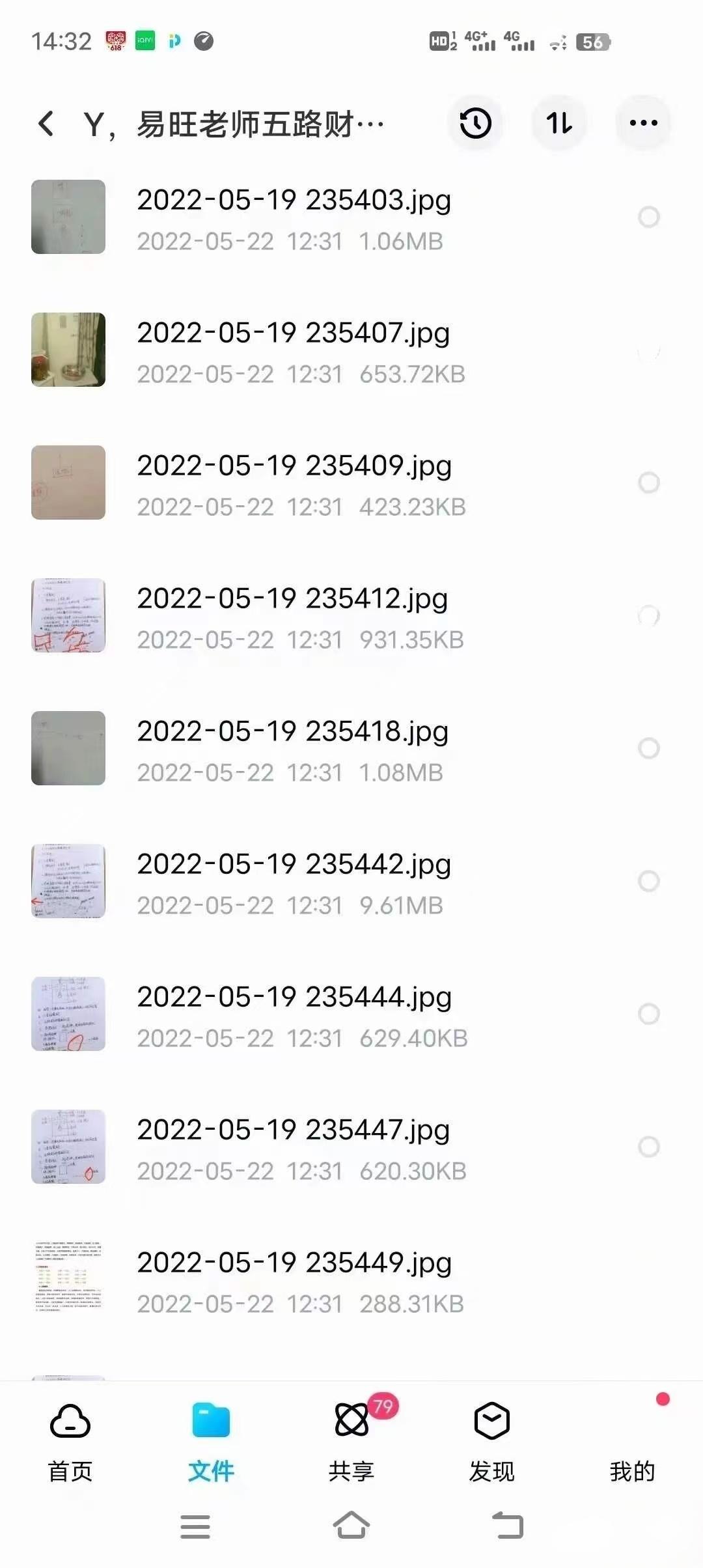Screen dimensions: 703x1568
Task: Open file 2022-05-19 235449.jpg
Action: click(x=293, y=1280)
